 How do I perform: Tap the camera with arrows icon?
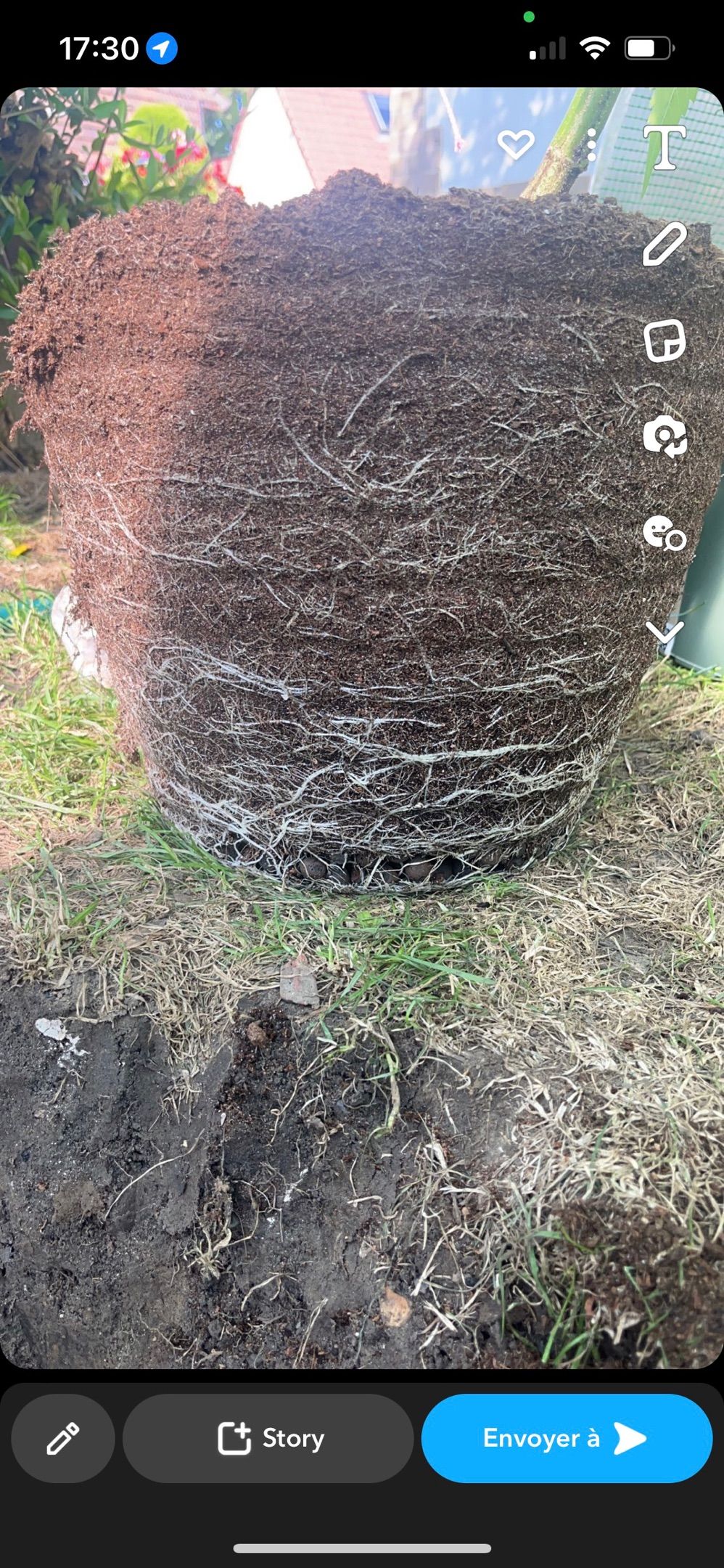664,436
